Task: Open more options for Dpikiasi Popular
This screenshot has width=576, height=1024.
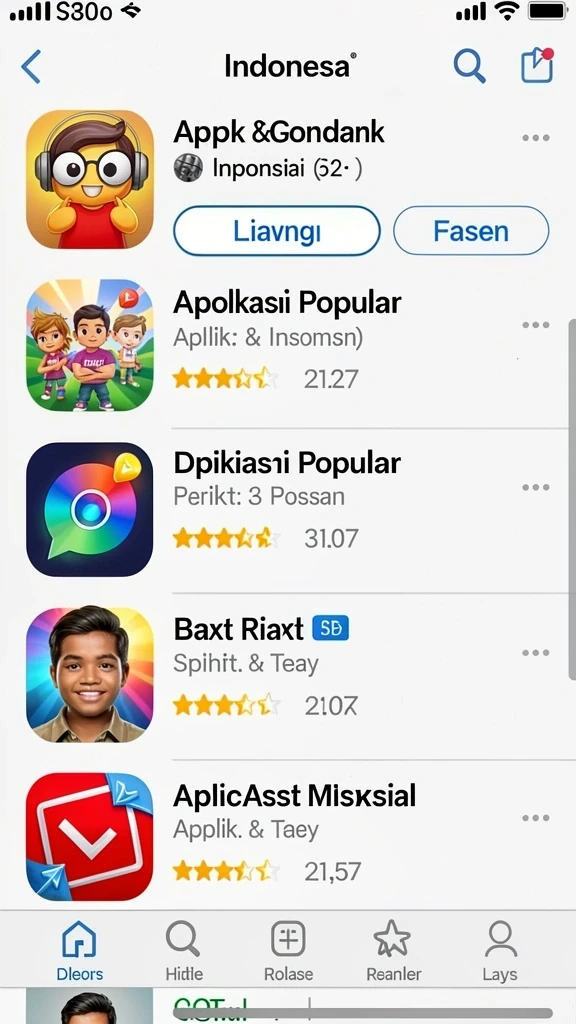Action: 536,487
